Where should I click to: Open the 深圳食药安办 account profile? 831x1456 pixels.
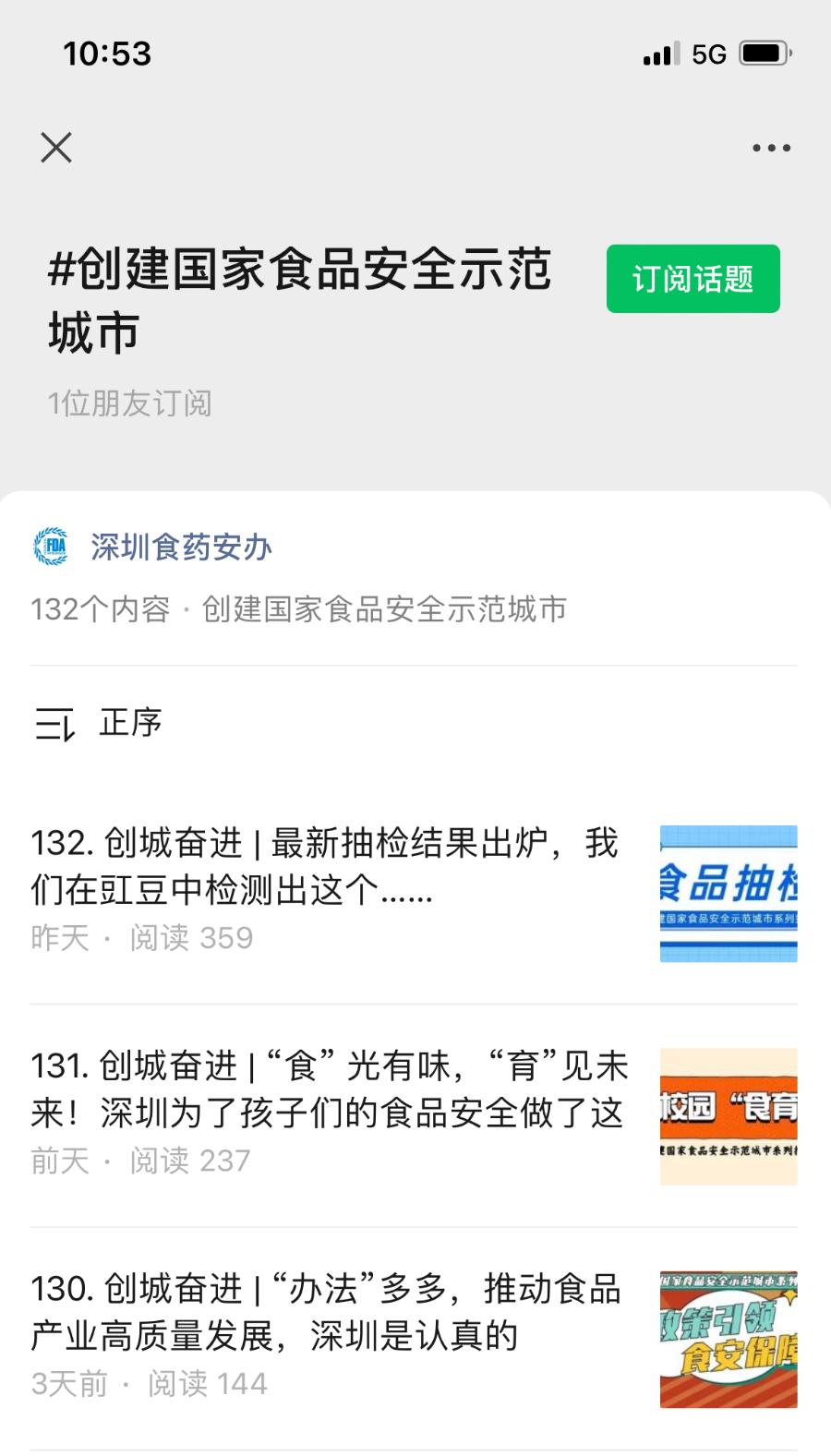[x=180, y=548]
